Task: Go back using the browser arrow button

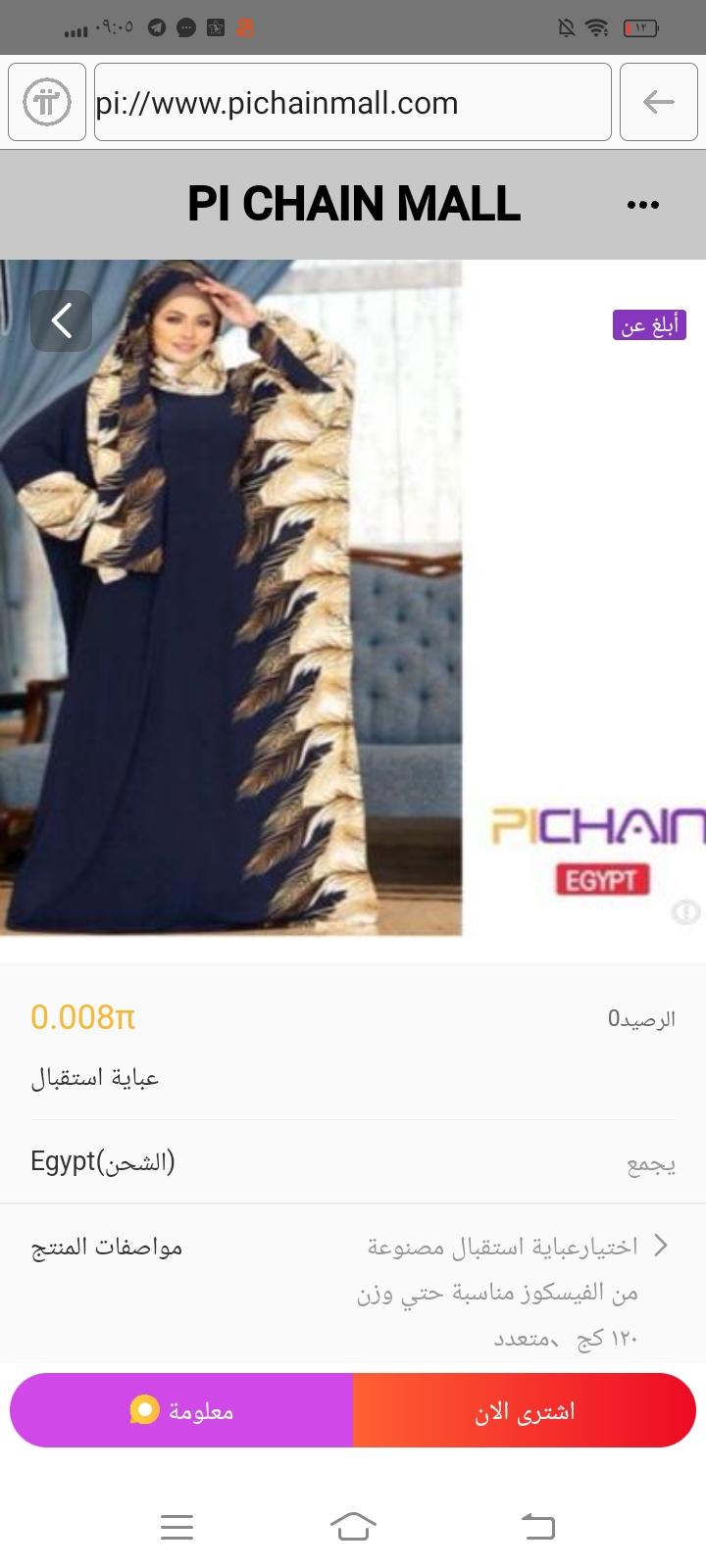Action: 658,103
